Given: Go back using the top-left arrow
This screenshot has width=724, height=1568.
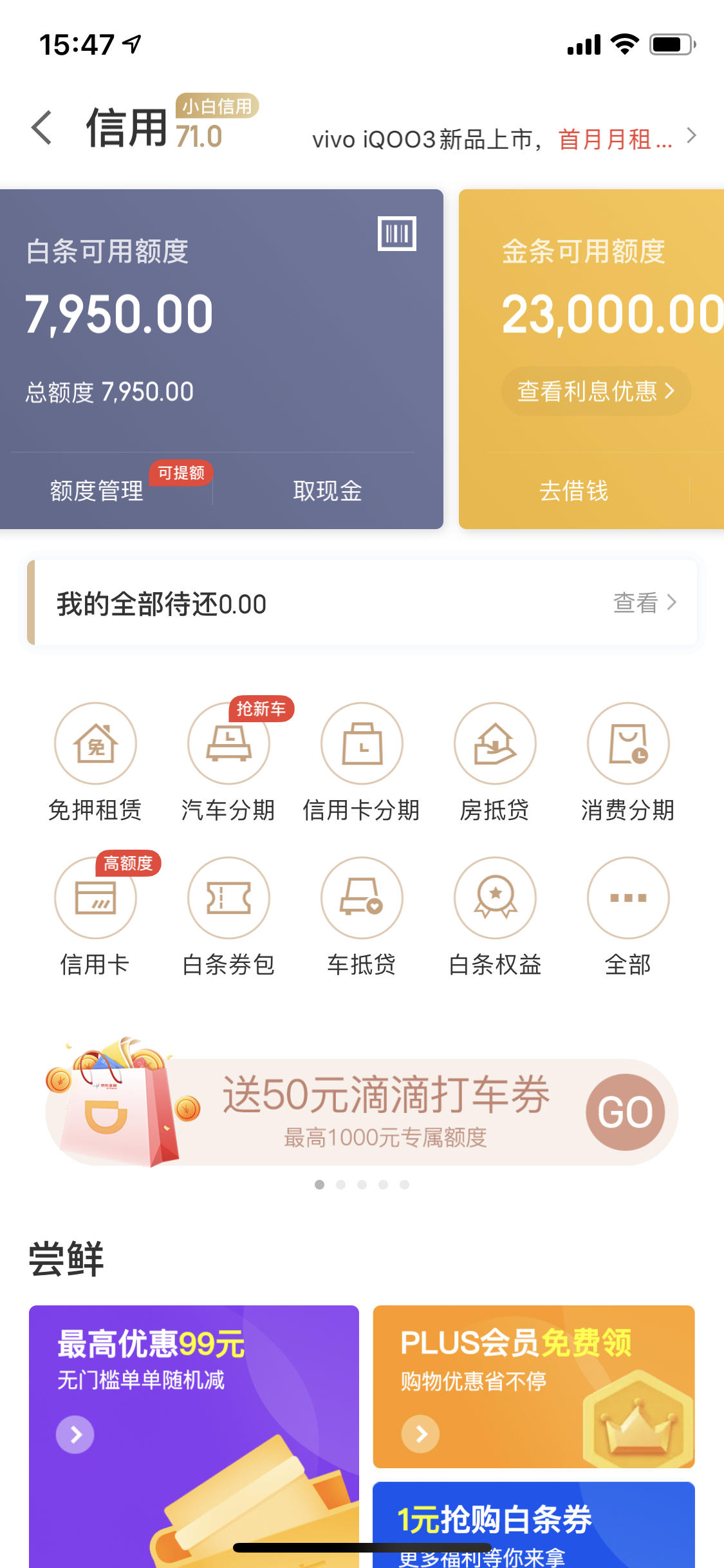Looking at the screenshot, I should tap(42, 127).
